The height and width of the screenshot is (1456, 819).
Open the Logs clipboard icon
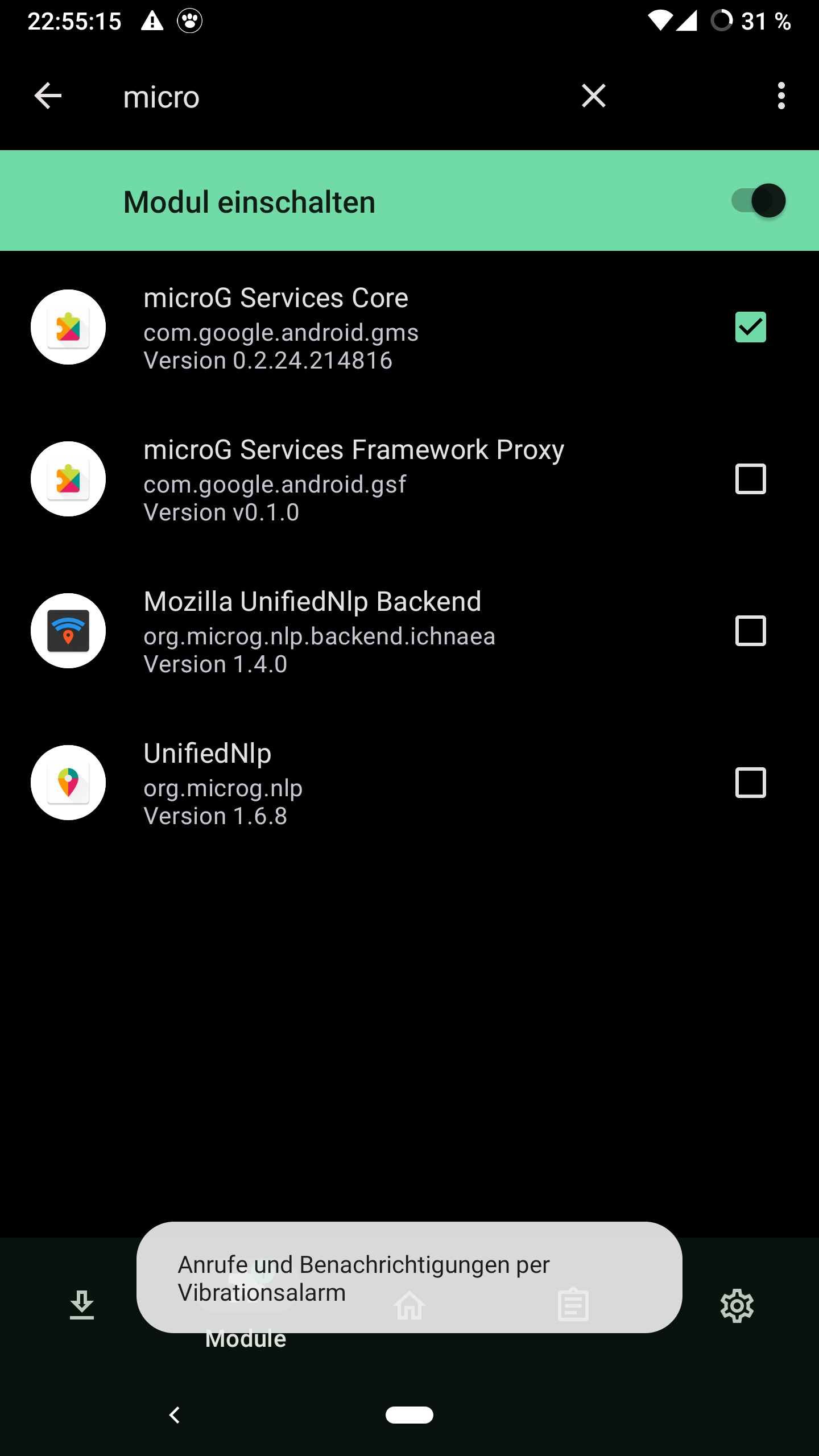(573, 1305)
